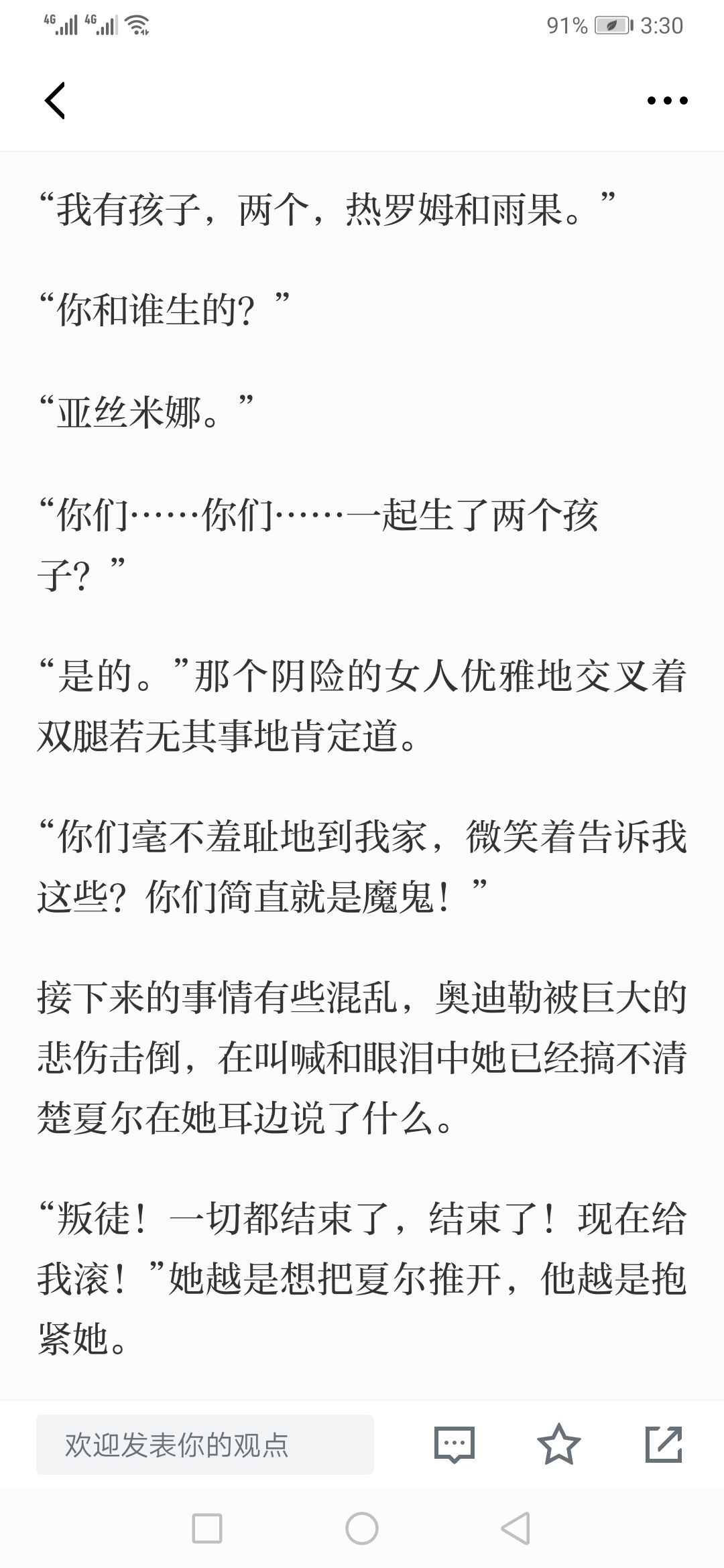Tap the comment field "欢迎发表你的观点"

tap(205, 1445)
